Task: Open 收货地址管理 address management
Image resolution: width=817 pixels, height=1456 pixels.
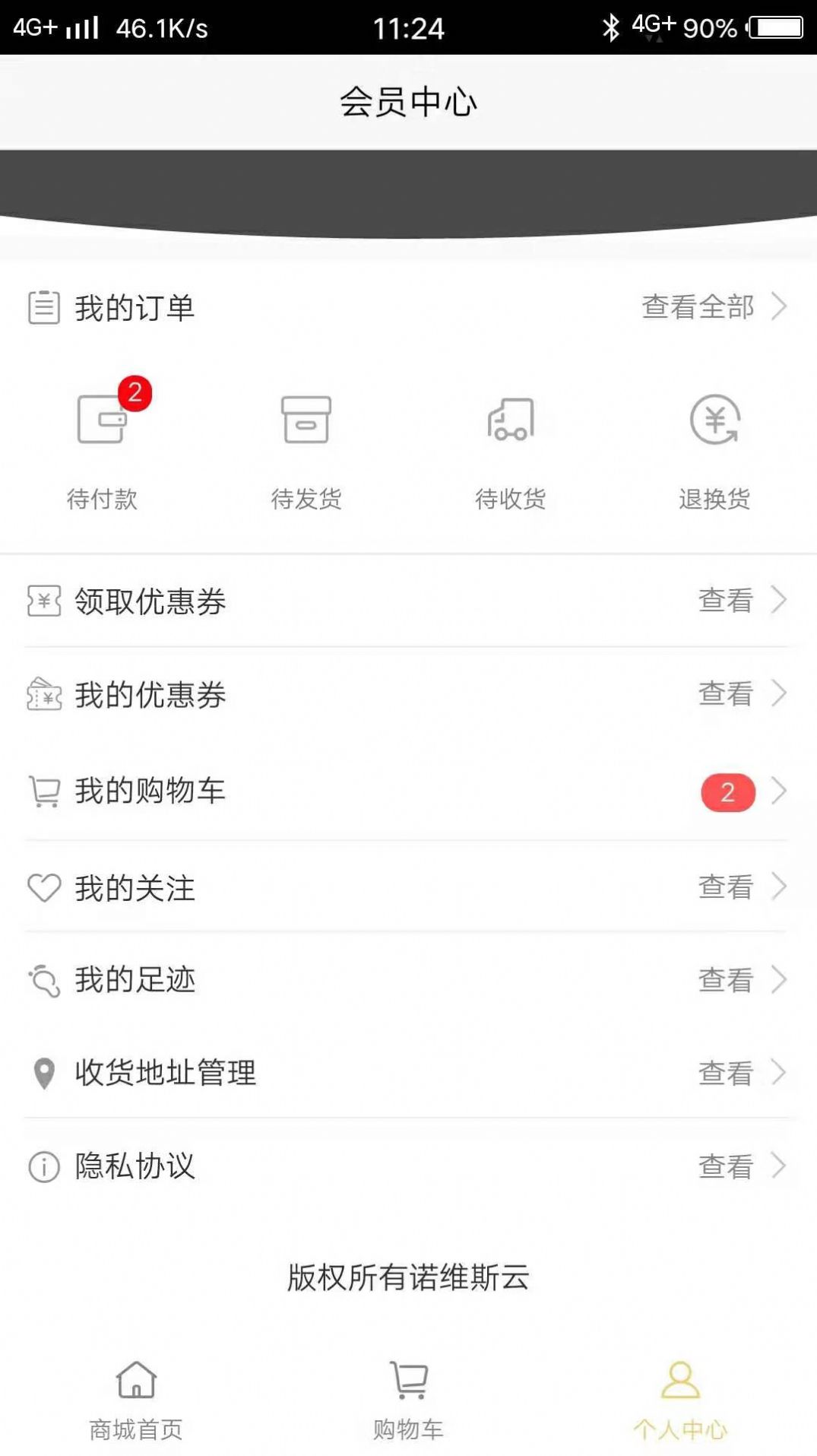Action: click(408, 1072)
